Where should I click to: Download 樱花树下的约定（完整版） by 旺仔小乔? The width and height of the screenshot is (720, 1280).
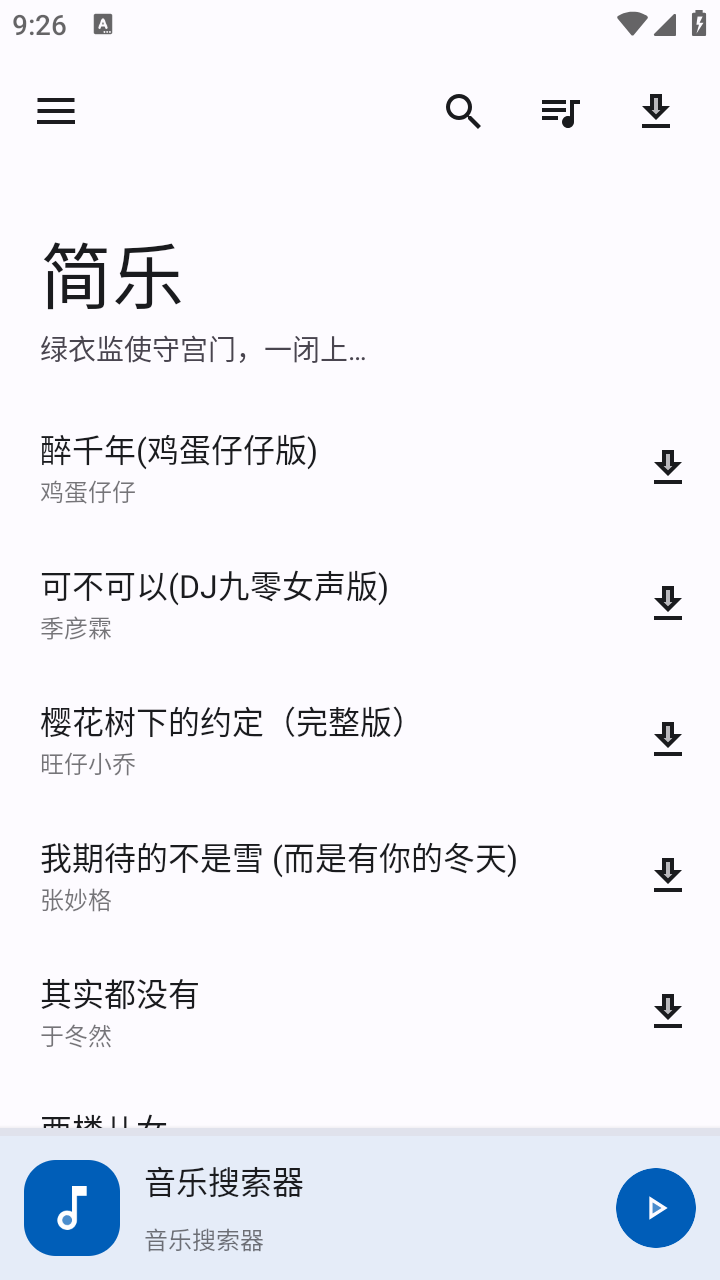point(667,739)
